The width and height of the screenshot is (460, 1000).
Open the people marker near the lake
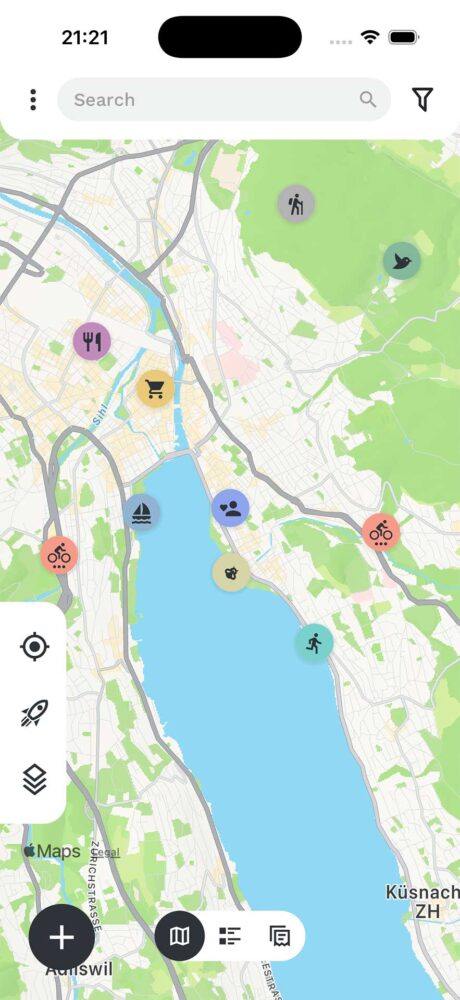pyautogui.click(x=230, y=508)
